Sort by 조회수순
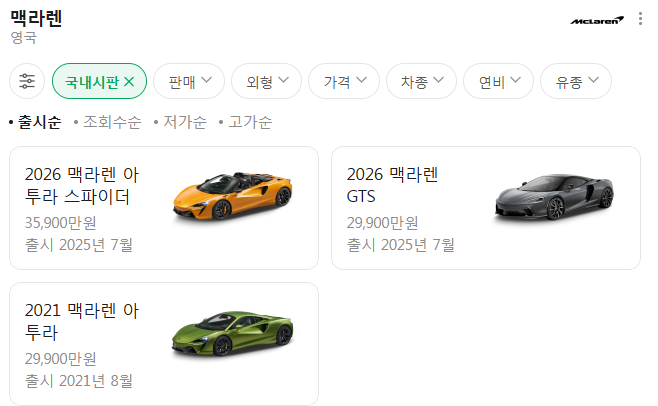 [111, 122]
